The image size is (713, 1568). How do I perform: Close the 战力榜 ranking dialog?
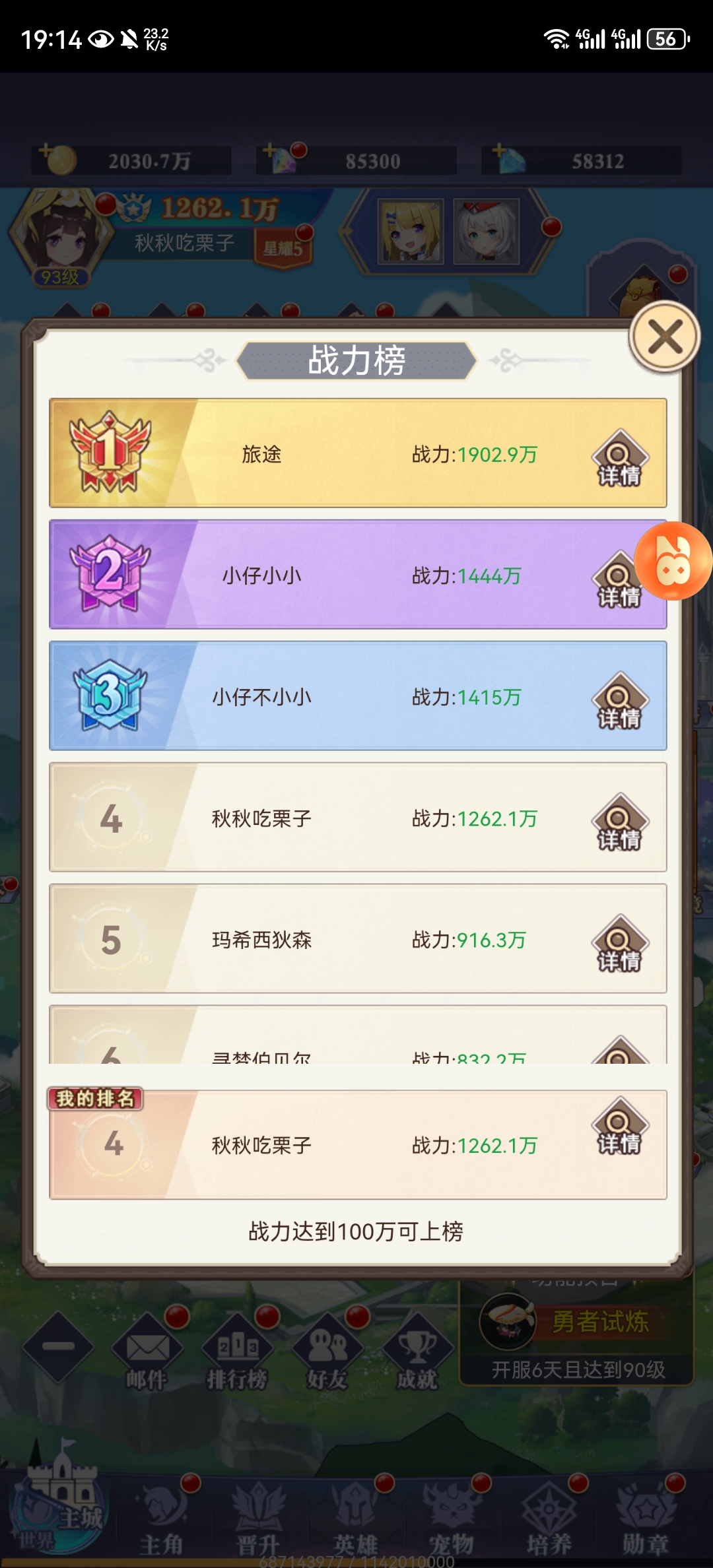pyautogui.click(x=665, y=337)
